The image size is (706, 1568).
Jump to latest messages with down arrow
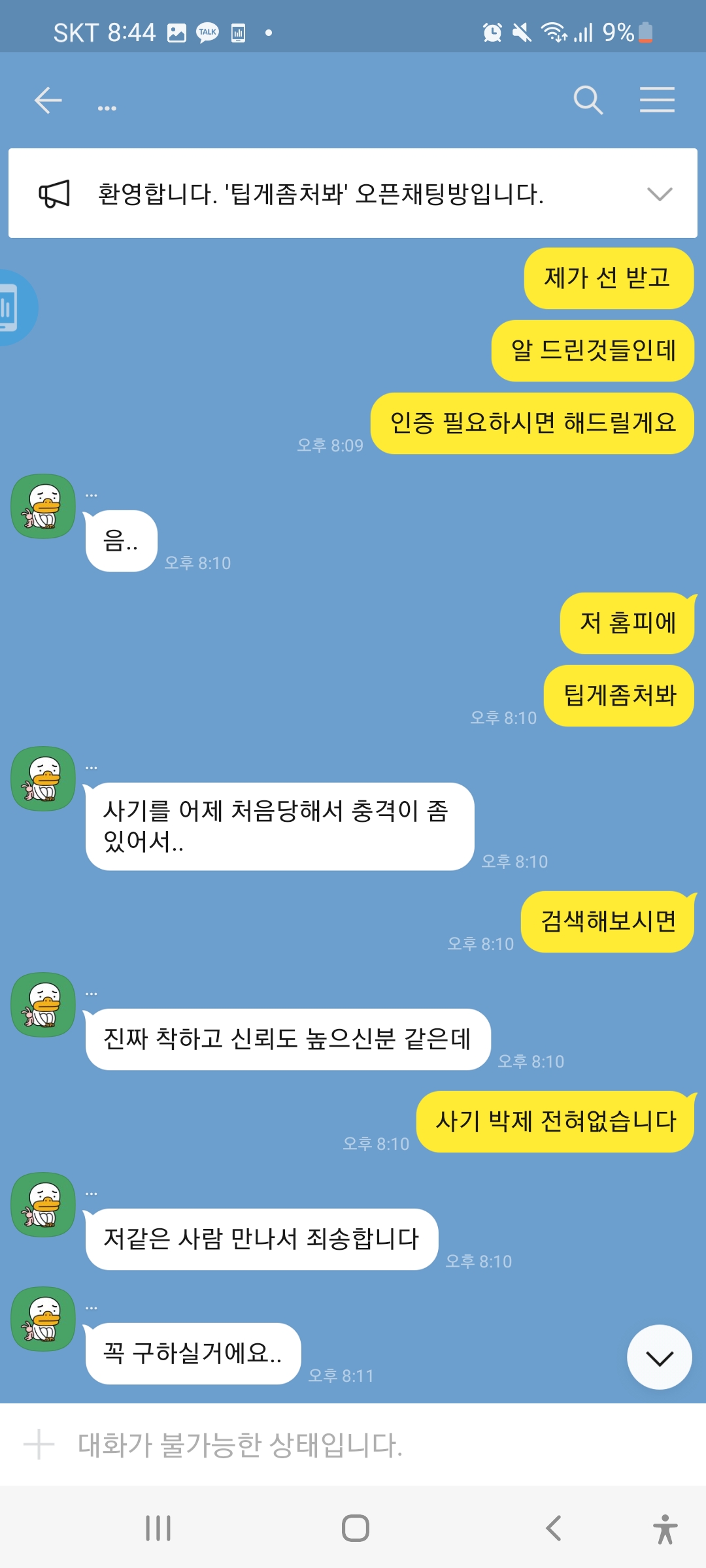[659, 1358]
